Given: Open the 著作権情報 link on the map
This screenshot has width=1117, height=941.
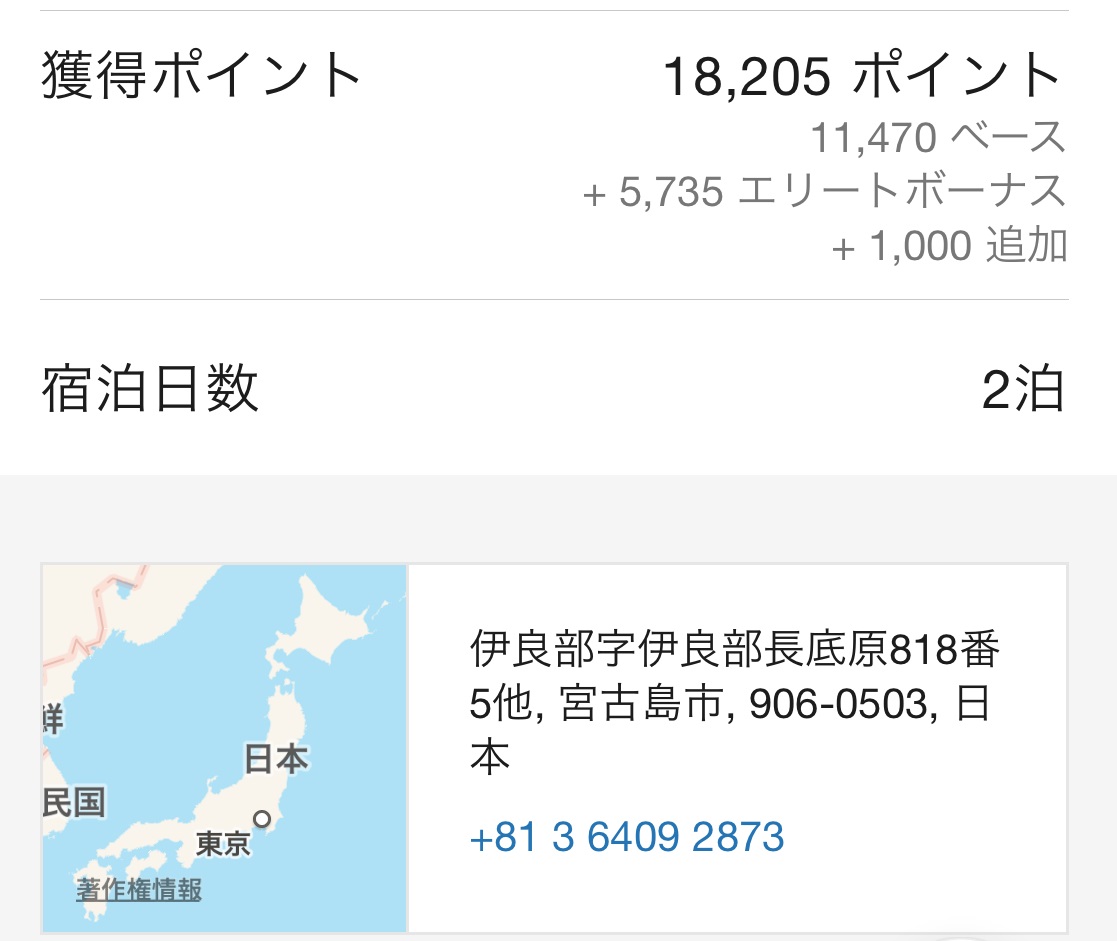Looking at the screenshot, I should [139, 890].
